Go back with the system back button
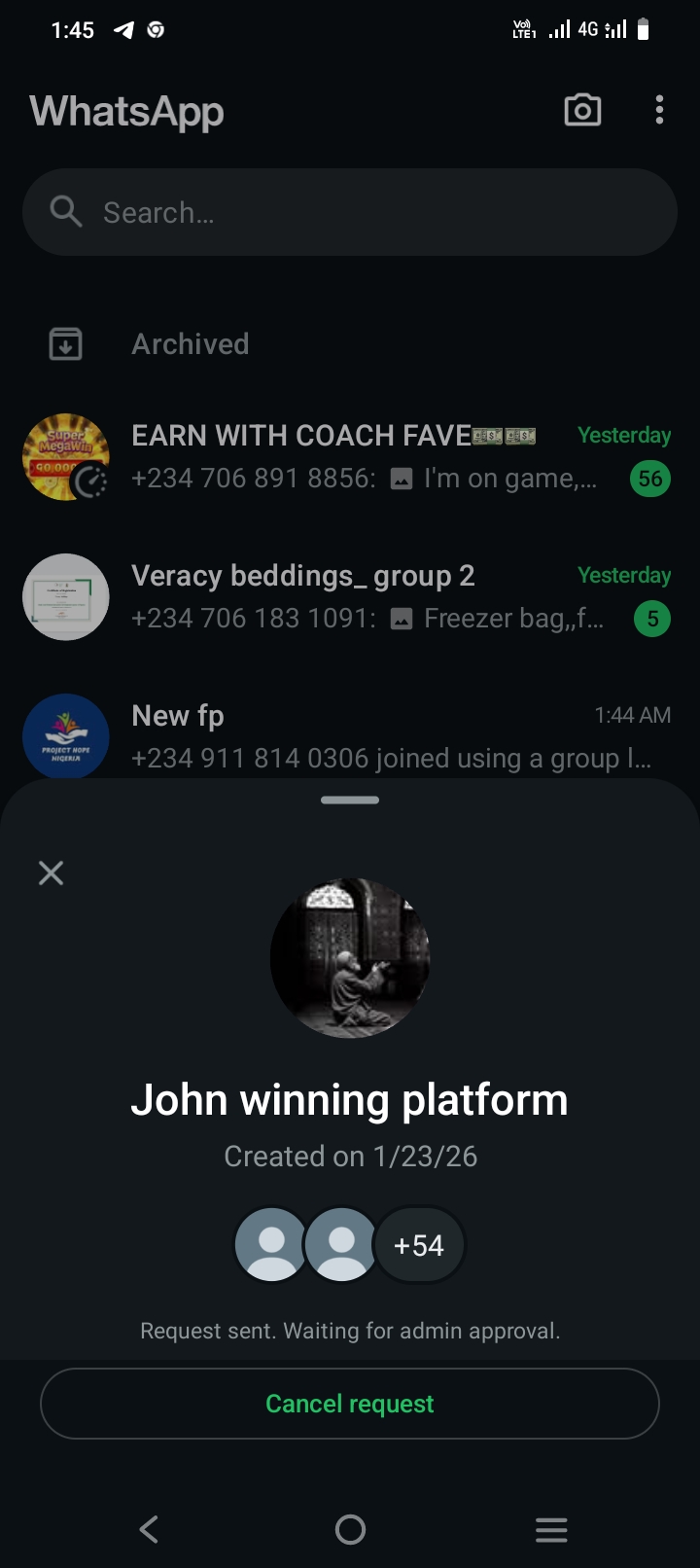 (149, 1529)
